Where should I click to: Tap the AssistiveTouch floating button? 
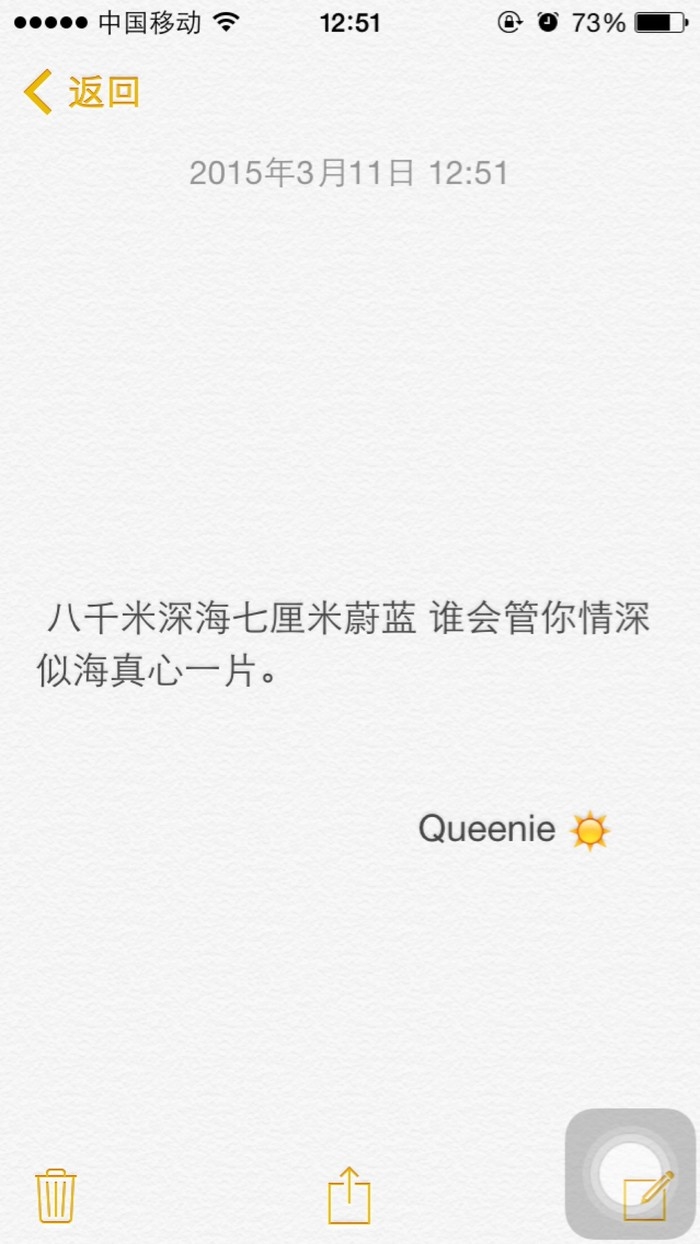click(x=630, y=1174)
